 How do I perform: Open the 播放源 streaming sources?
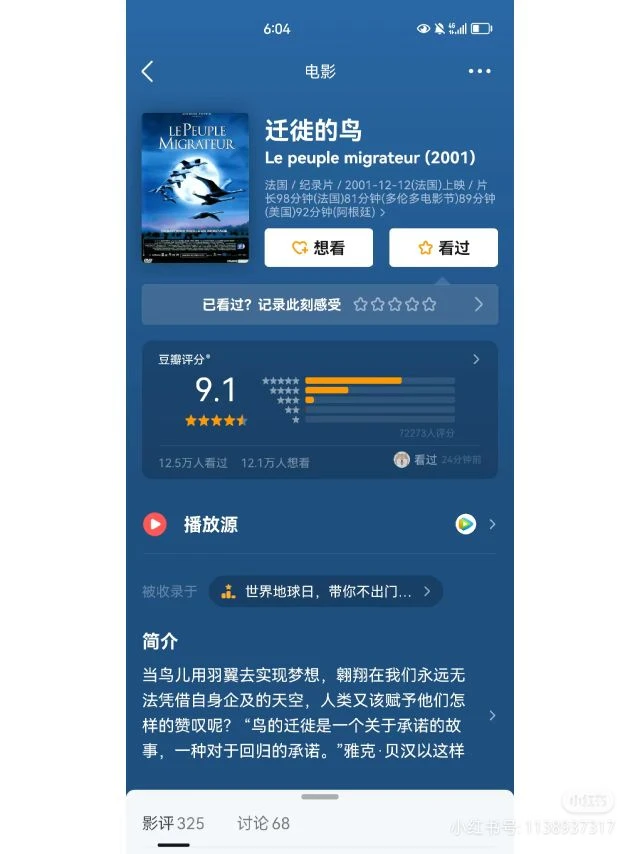(320, 524)
